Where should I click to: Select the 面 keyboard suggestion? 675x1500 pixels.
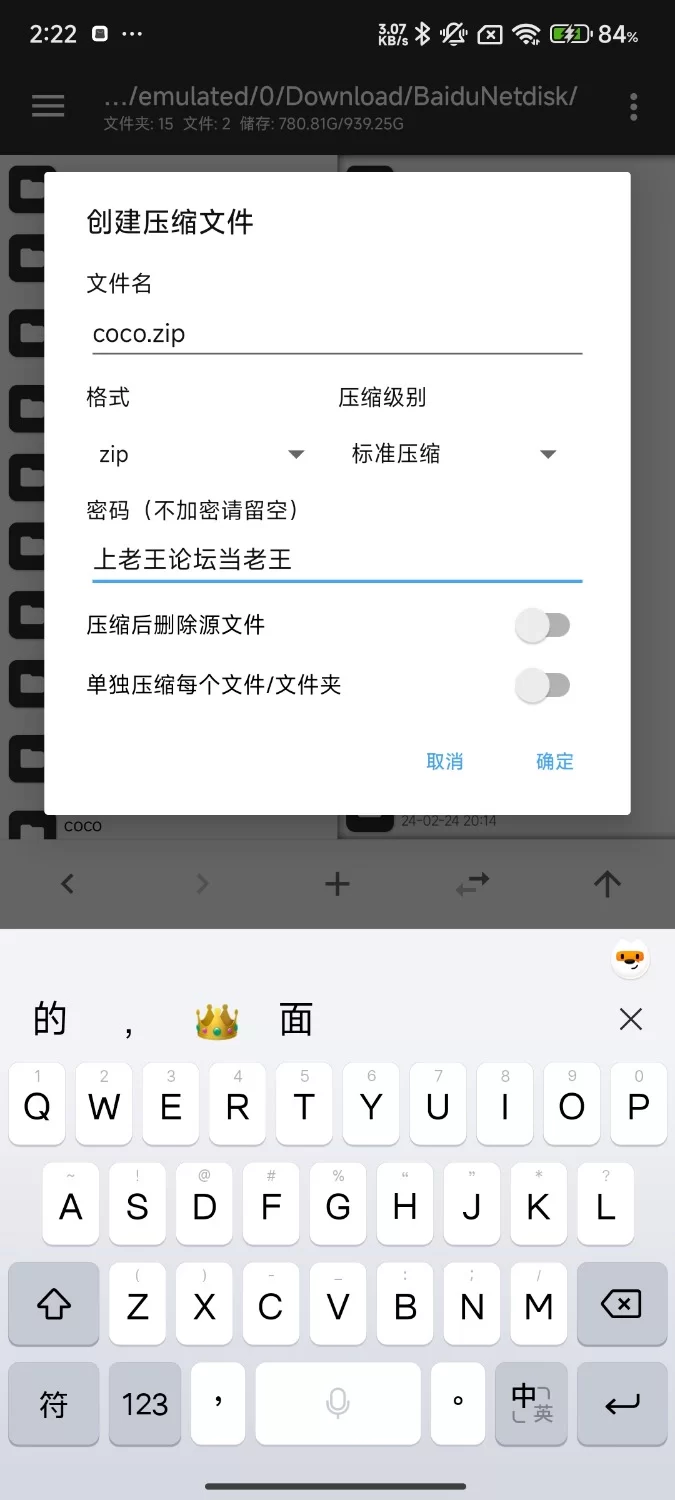(x=296, y=1020)
